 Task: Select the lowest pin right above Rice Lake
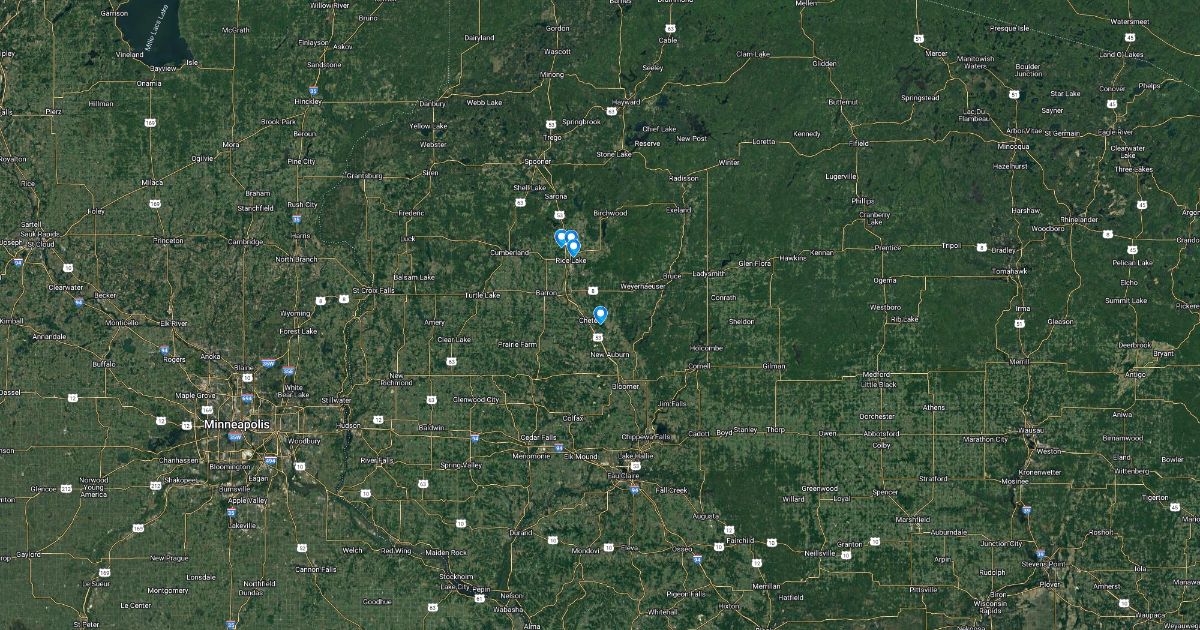574,246
